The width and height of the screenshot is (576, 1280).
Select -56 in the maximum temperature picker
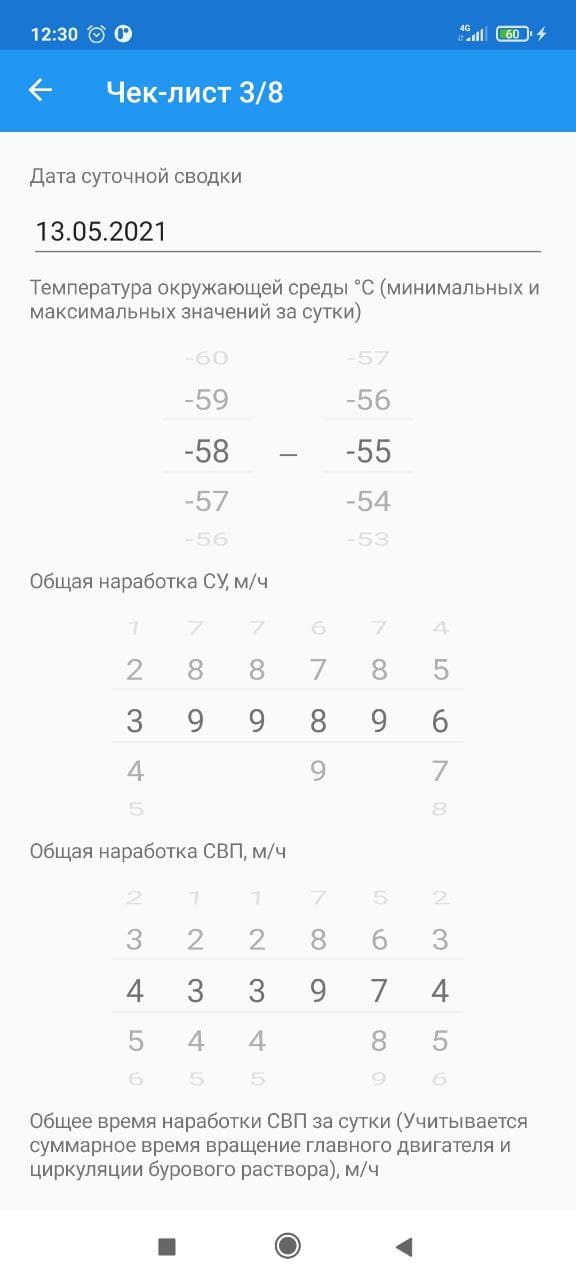click(x=368, y=400)
